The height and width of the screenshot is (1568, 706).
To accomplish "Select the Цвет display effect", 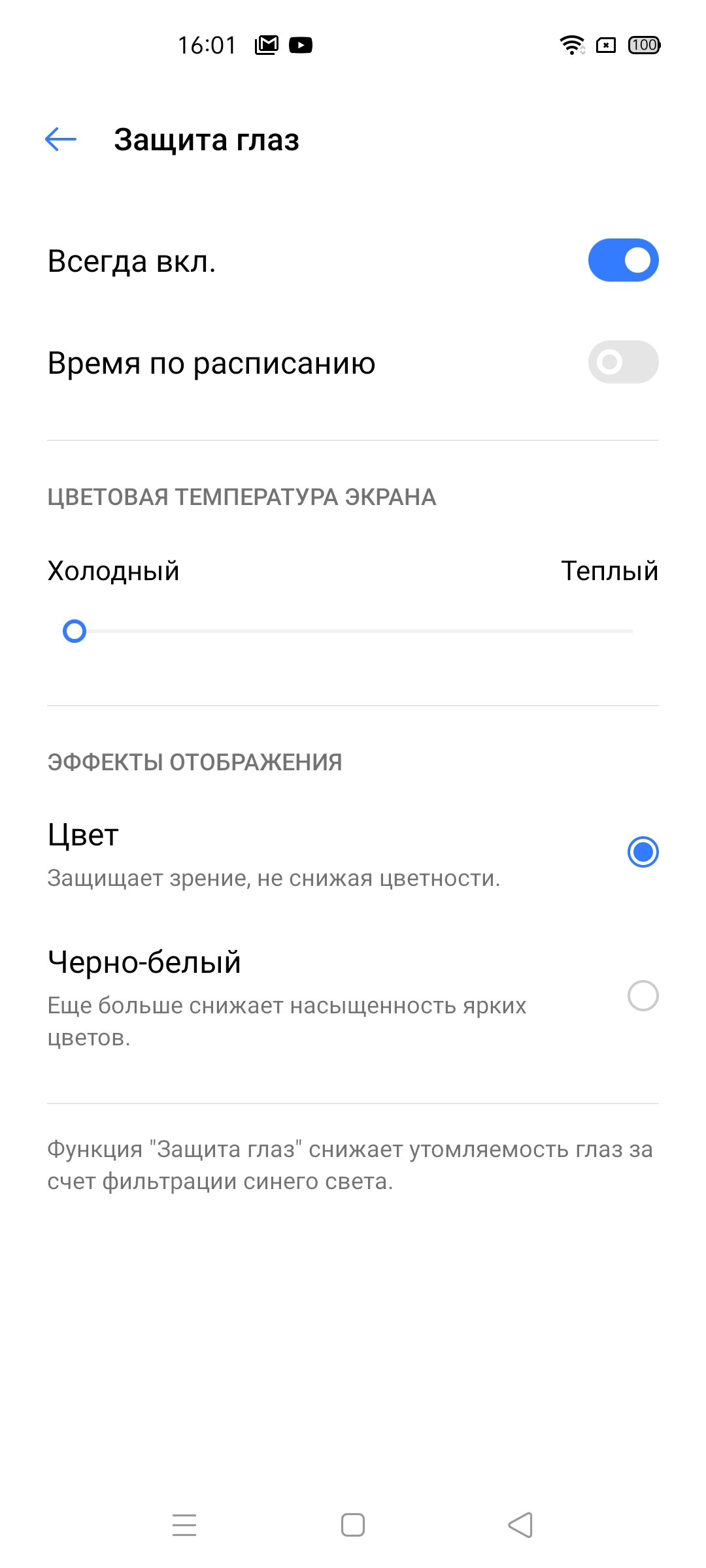I will (x=642, y=852).
